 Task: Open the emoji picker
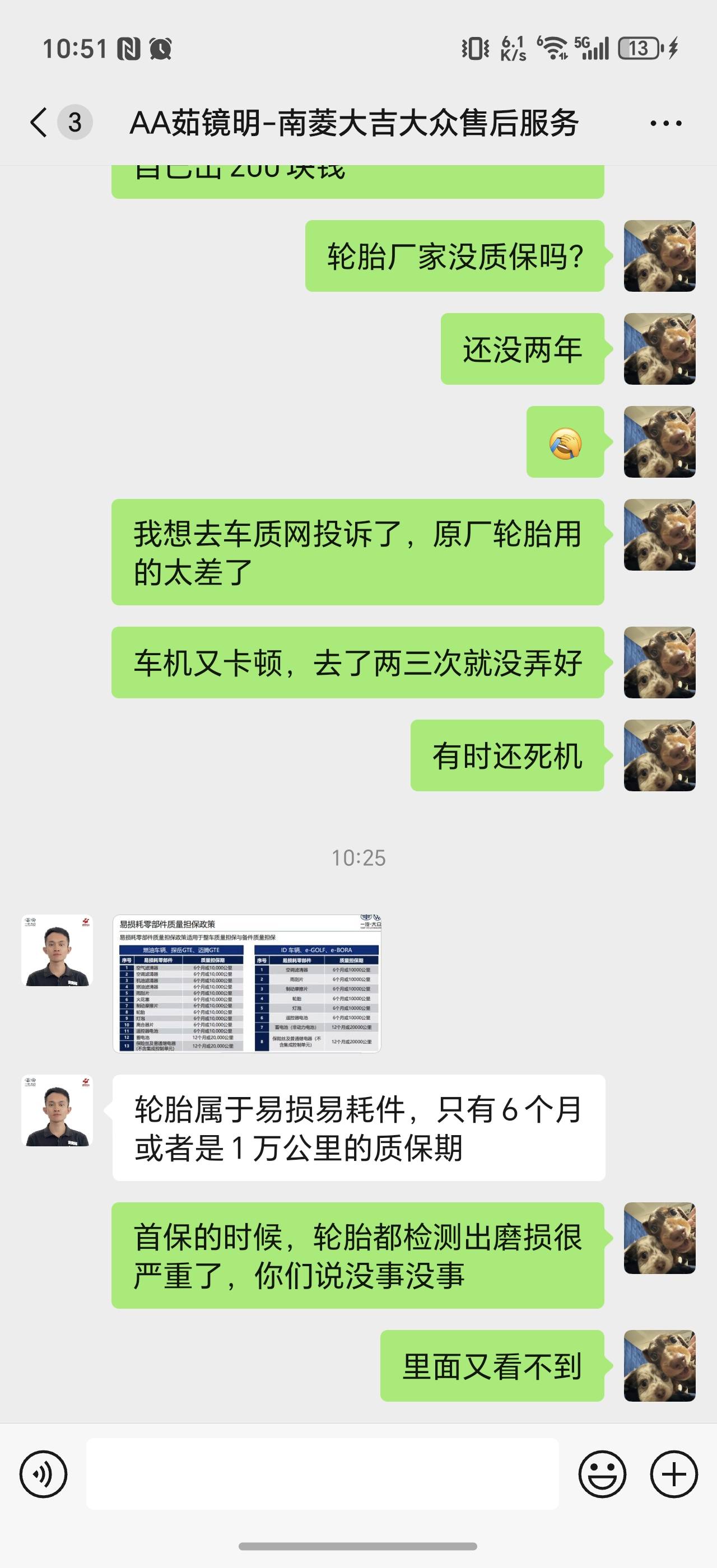tap(602, 1474)
